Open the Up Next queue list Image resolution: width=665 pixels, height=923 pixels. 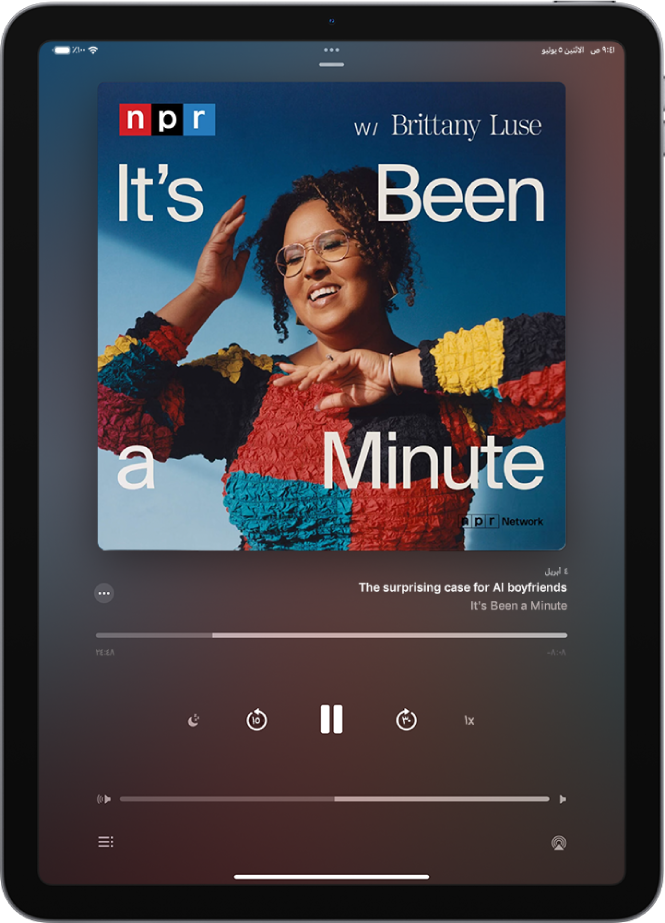tap(106, 842)
